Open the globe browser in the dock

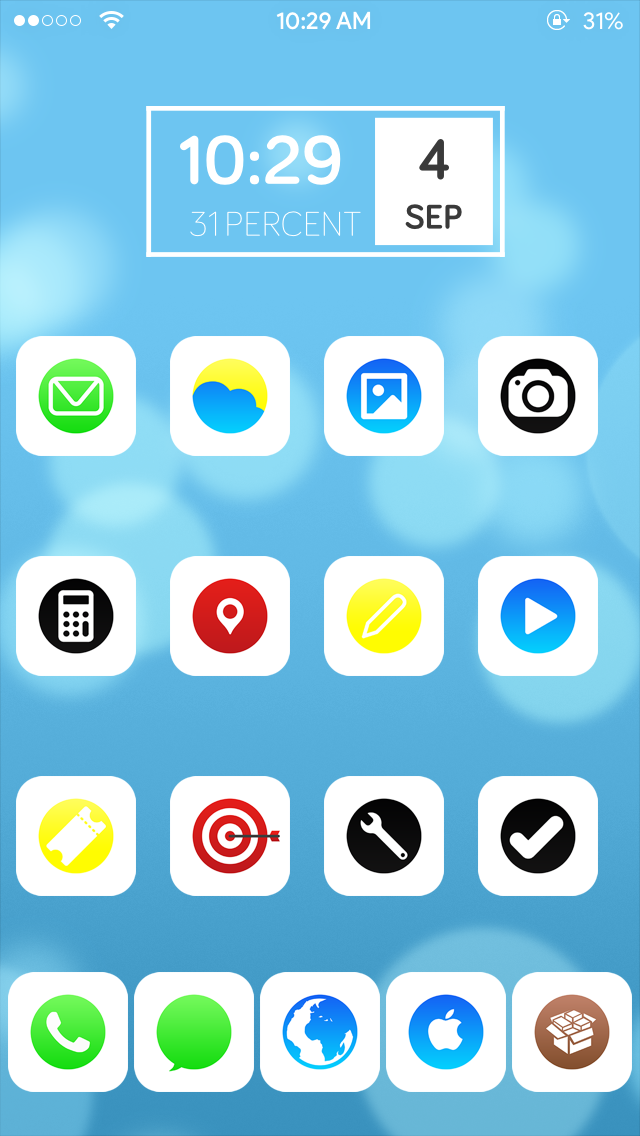(320, 1032)
